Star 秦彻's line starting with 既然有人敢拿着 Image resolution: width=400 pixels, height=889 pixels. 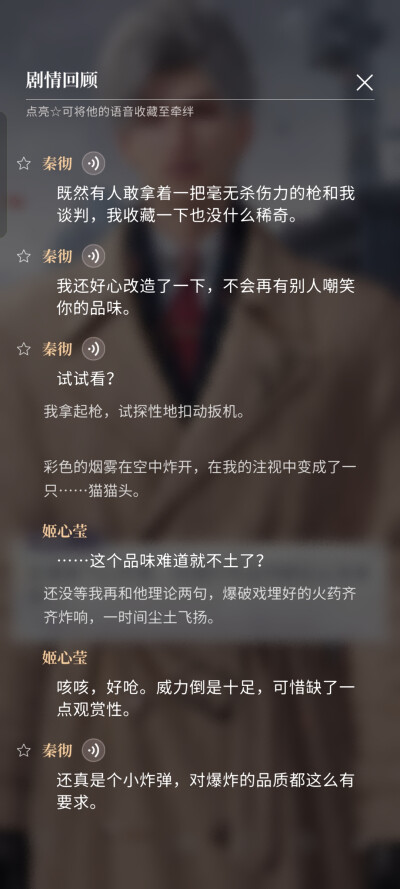tap(23, 164)
